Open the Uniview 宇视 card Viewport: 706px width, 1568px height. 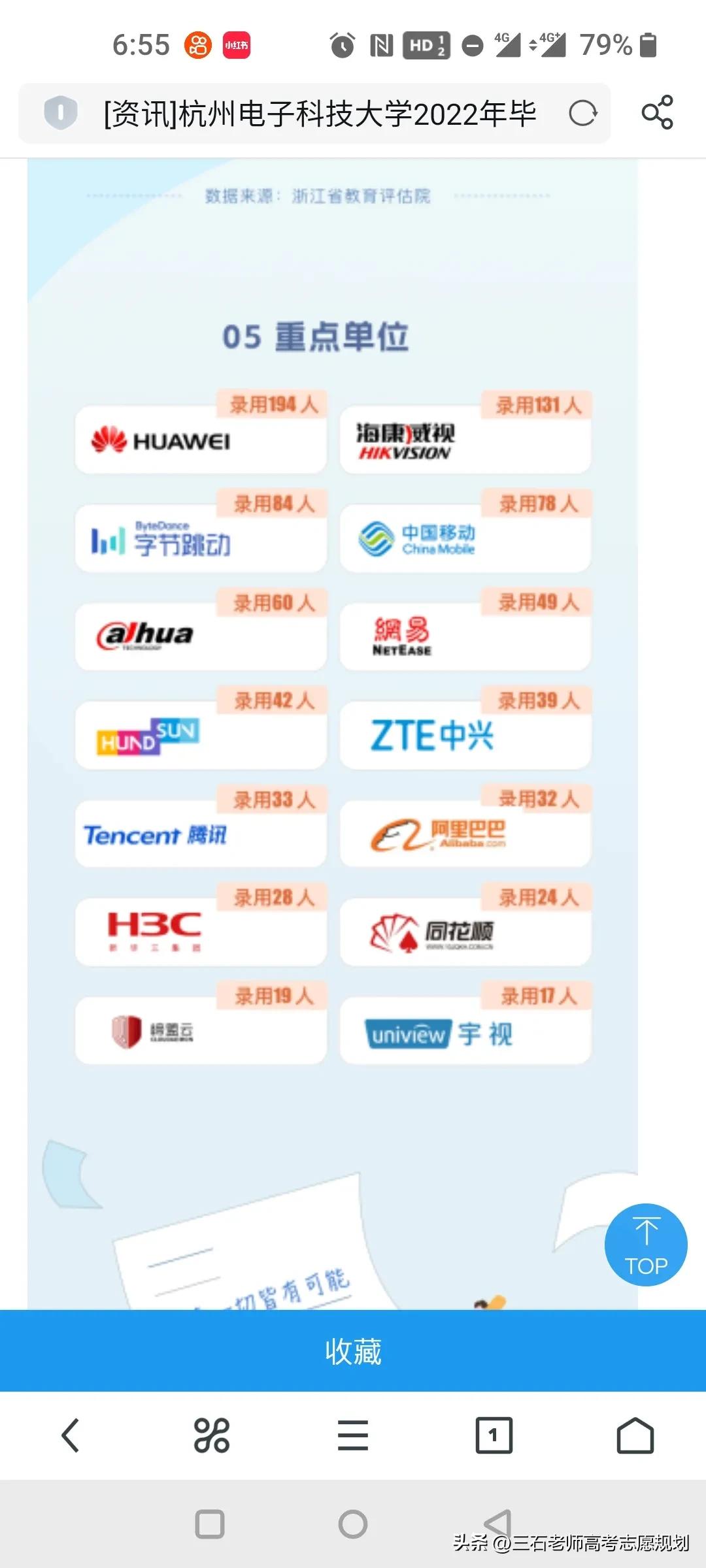[x=465, y=1031]
